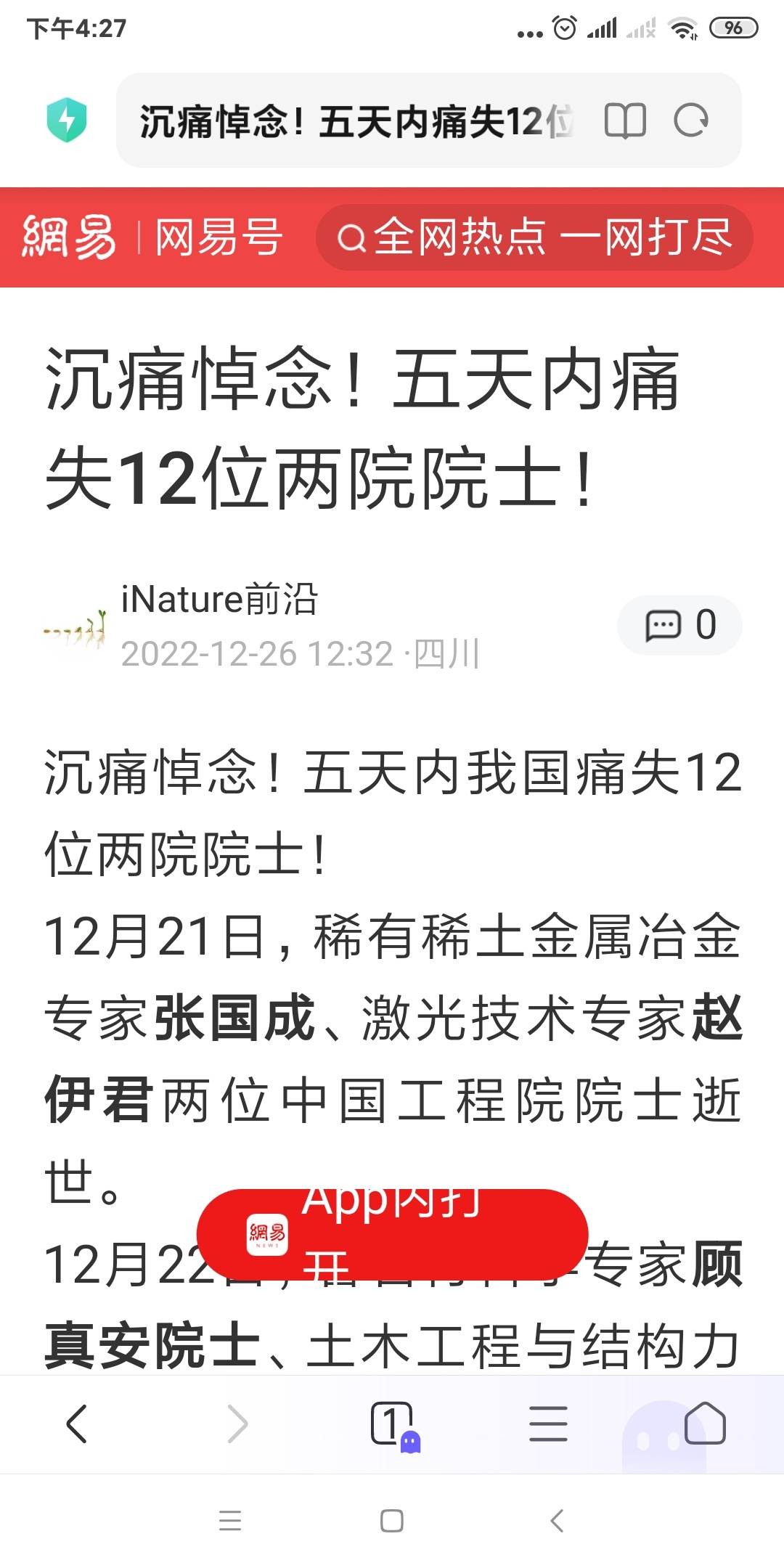Open the address bar with the article title
Screen dimensions: 784x1568
[356, 121]
